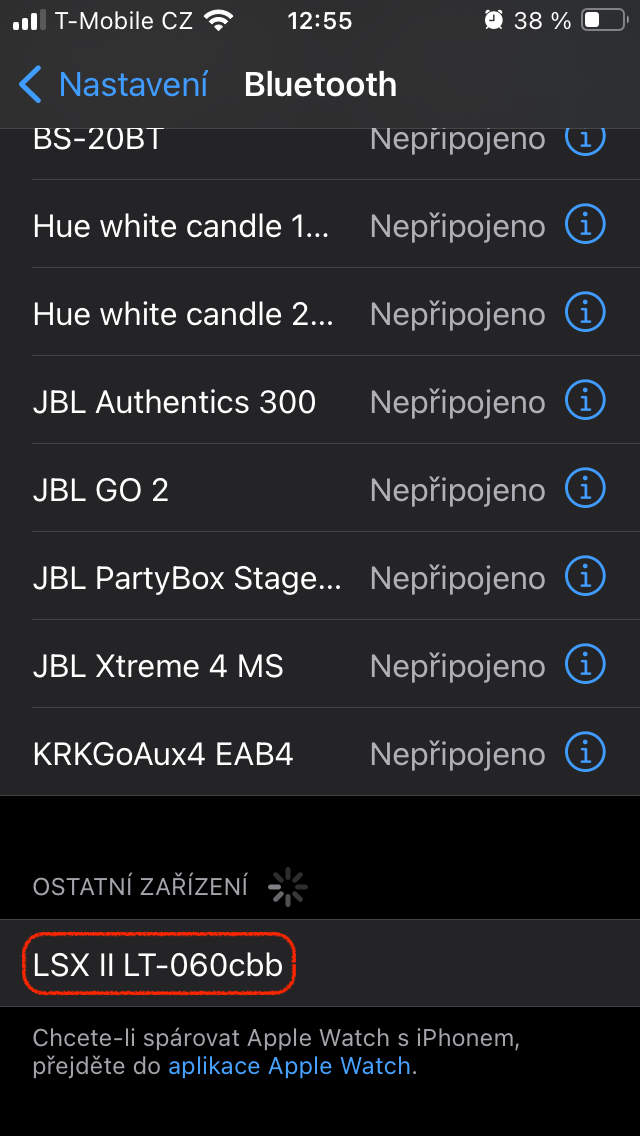Open info for Hue white candle 1
Viewport: 640px width, 1136px height.
point(585,226)
